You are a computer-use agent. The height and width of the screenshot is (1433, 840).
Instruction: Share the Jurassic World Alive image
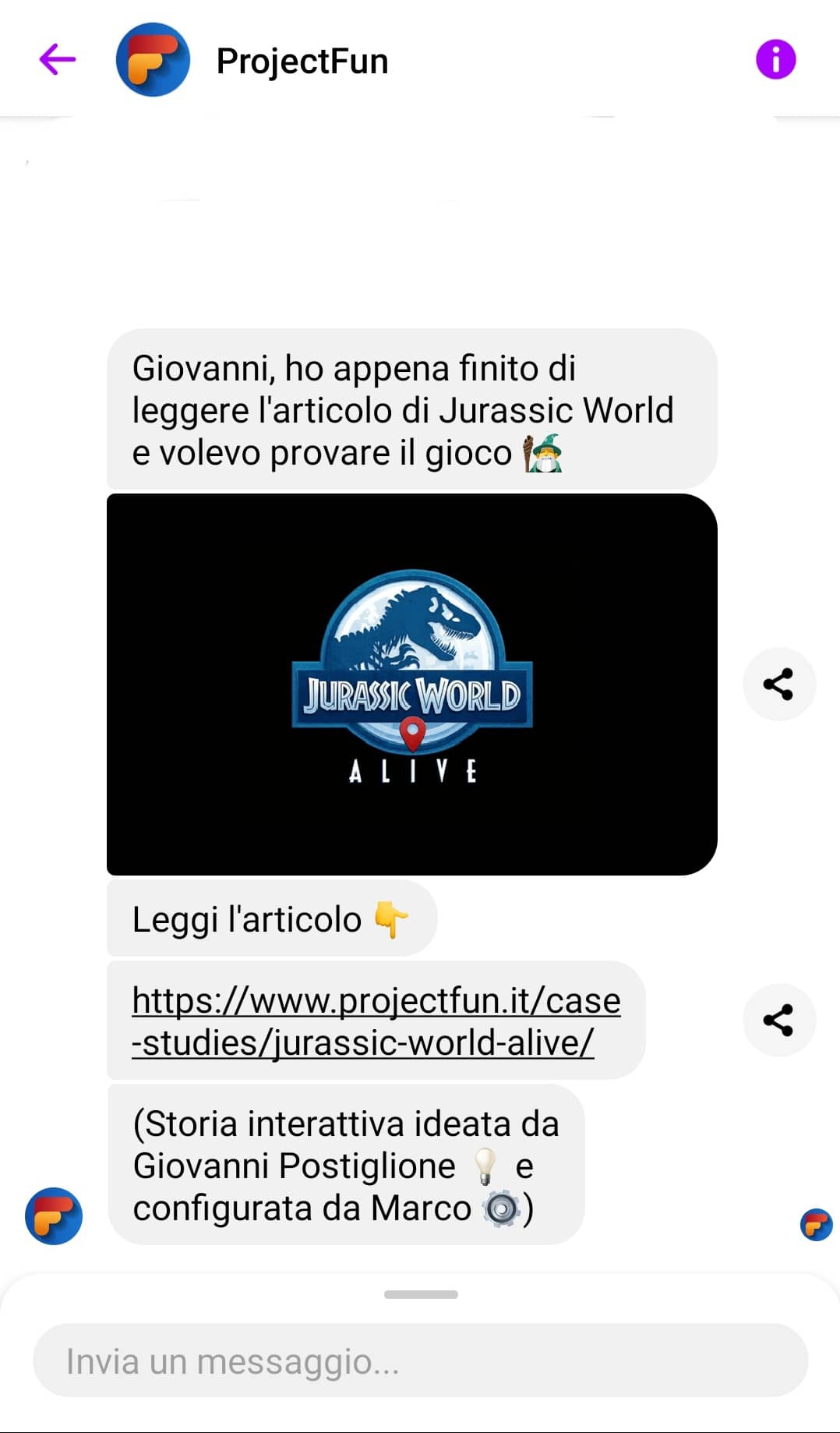pyautogui.click(x=778, y=684)
